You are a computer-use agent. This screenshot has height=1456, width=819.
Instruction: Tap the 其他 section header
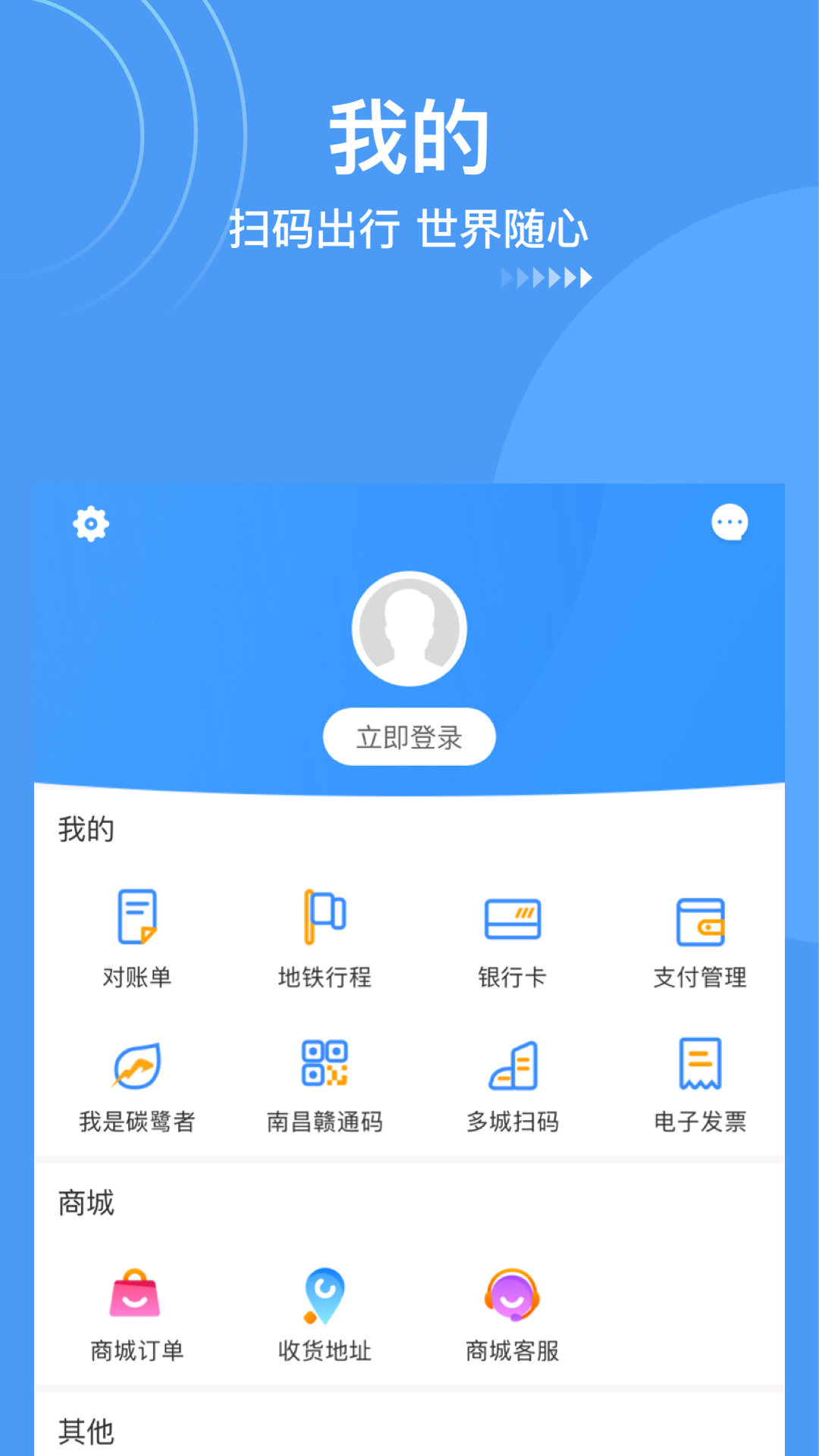(x=86, y=1432)
